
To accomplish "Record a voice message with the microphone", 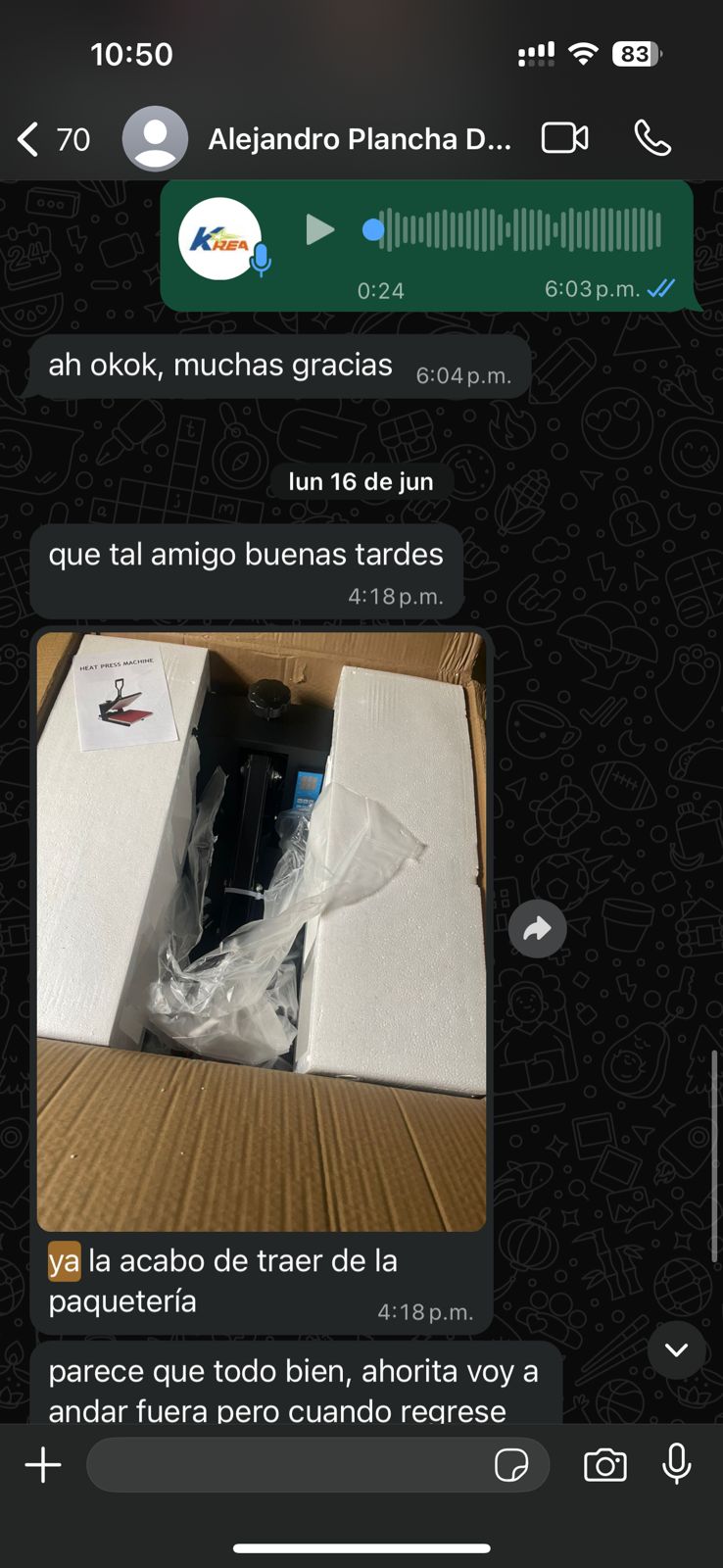I will [676, 1464].
